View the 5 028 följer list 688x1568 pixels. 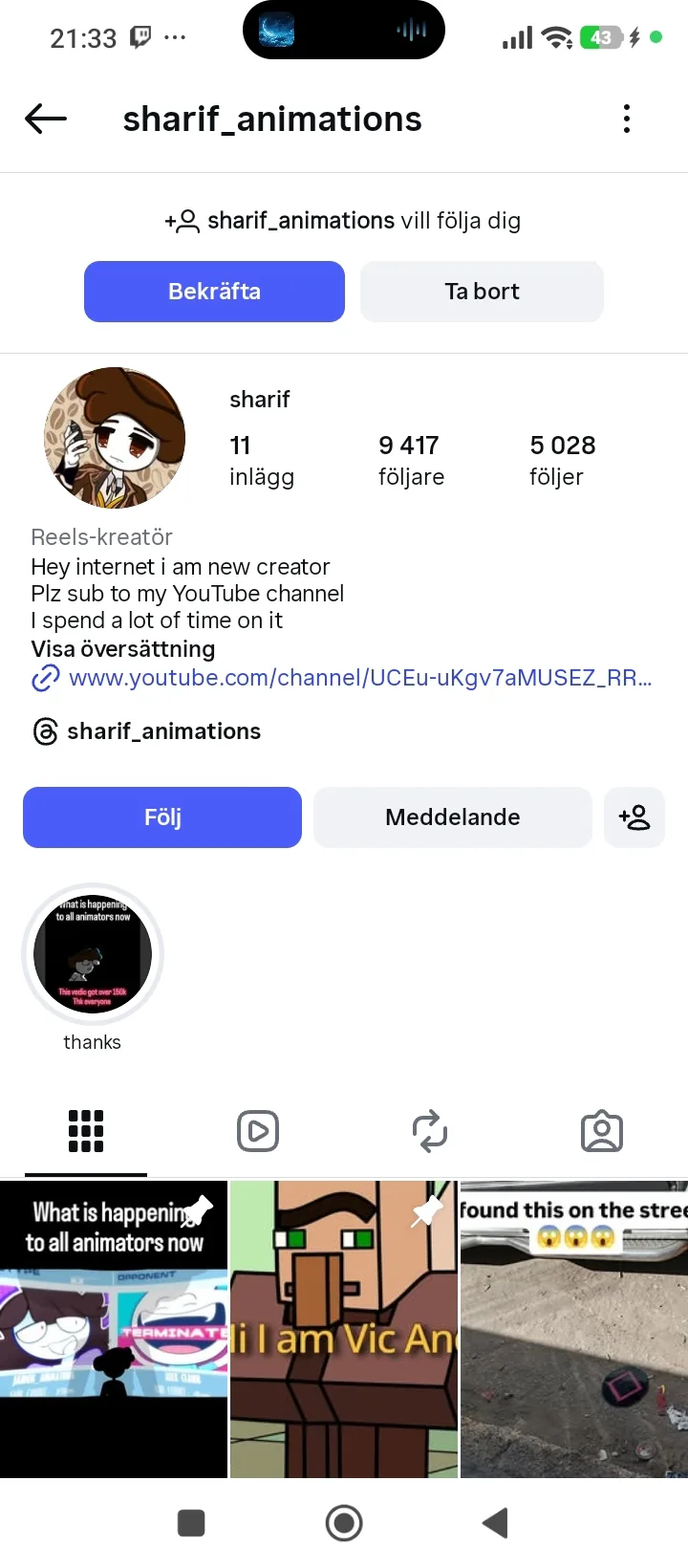click(x=562, y=460)
